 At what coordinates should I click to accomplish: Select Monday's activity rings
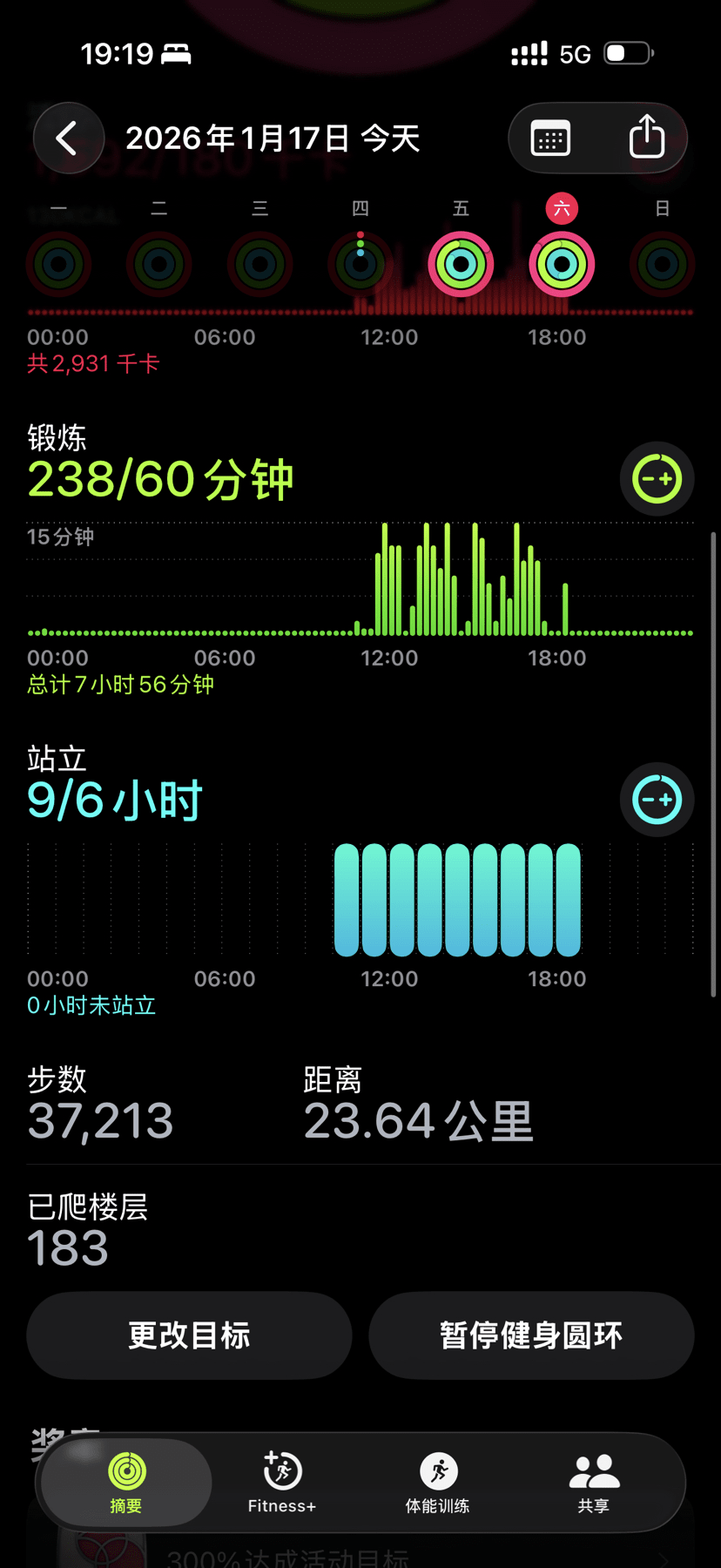58,263
